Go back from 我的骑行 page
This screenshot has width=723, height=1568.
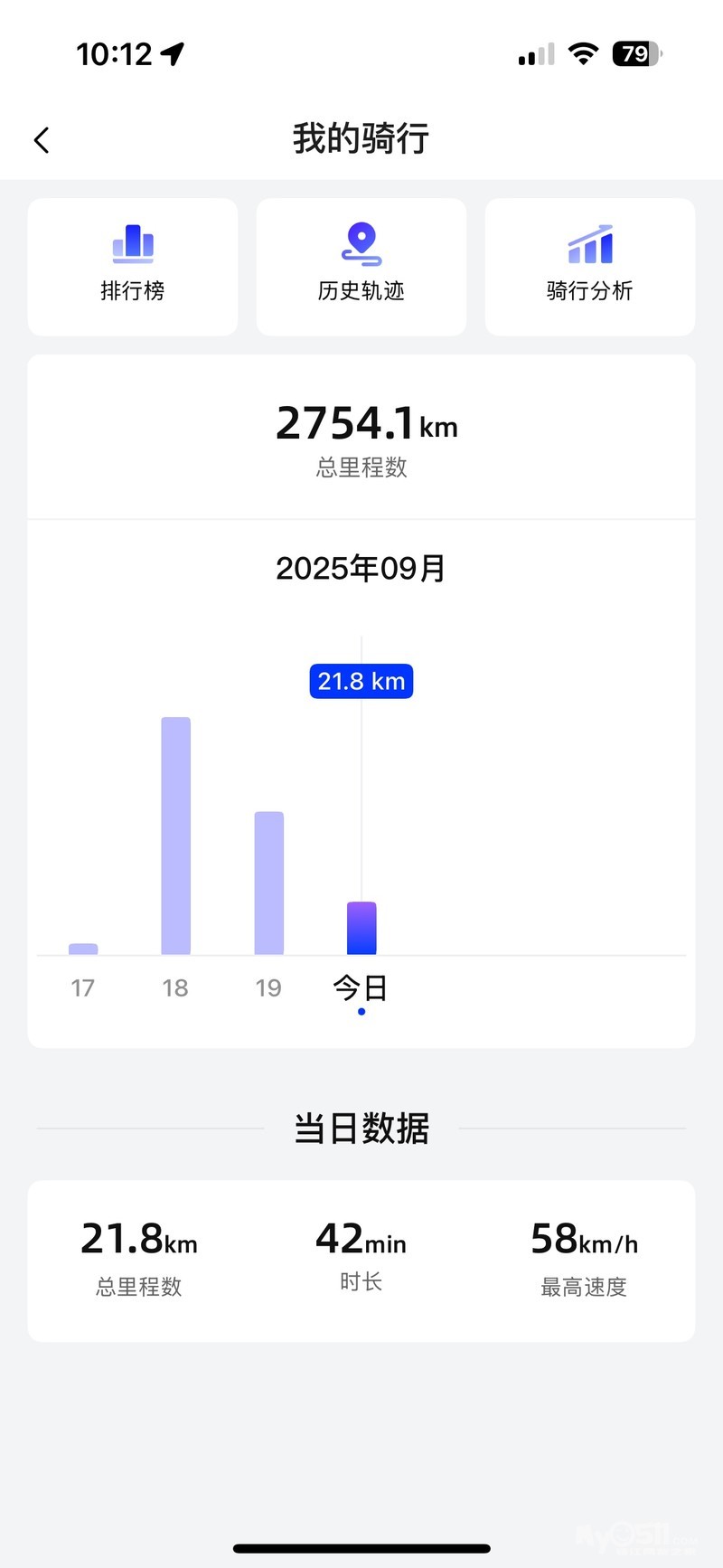tap(42, 140)
